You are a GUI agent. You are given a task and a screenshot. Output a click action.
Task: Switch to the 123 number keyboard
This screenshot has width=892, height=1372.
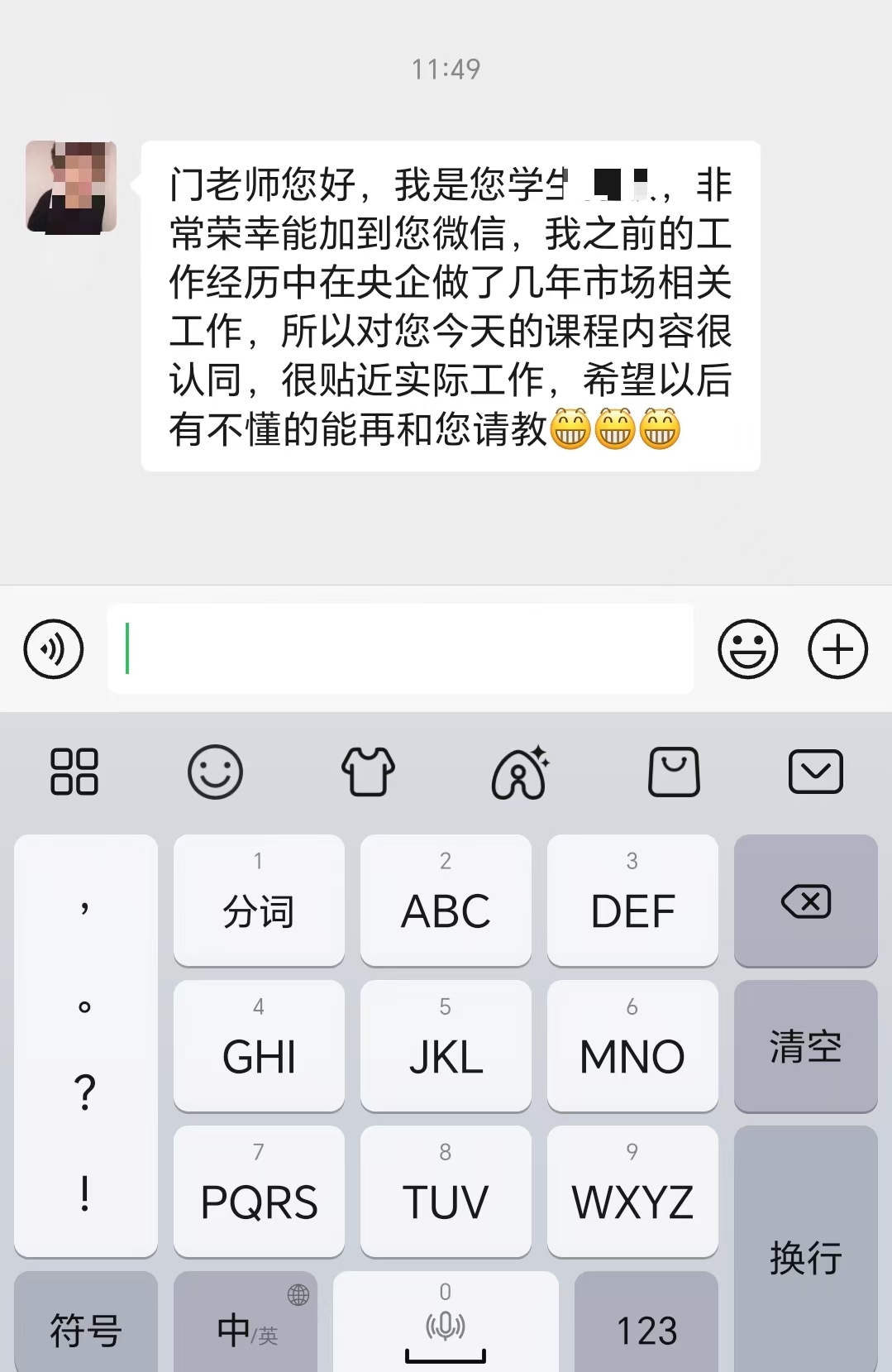646,1326
